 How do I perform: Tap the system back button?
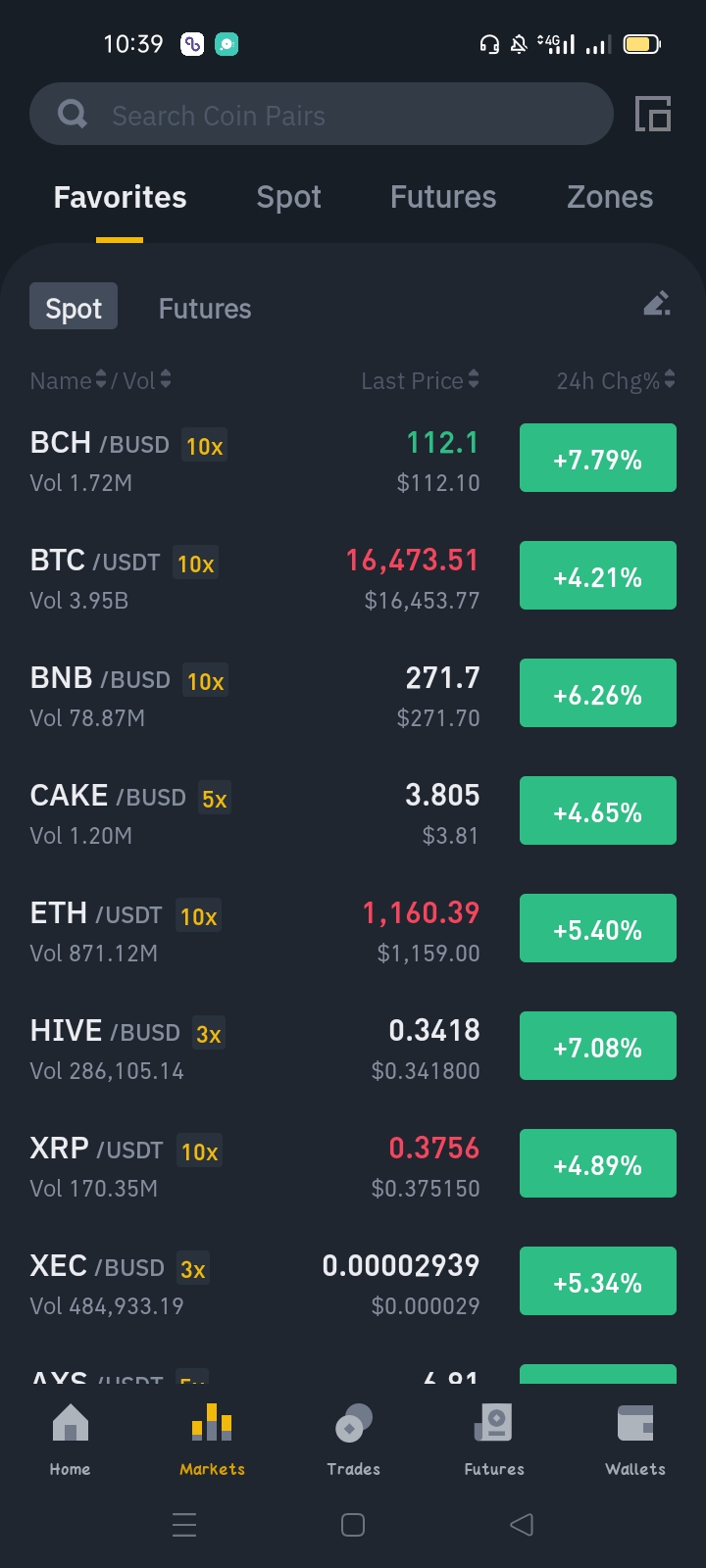click(522, 1524)
